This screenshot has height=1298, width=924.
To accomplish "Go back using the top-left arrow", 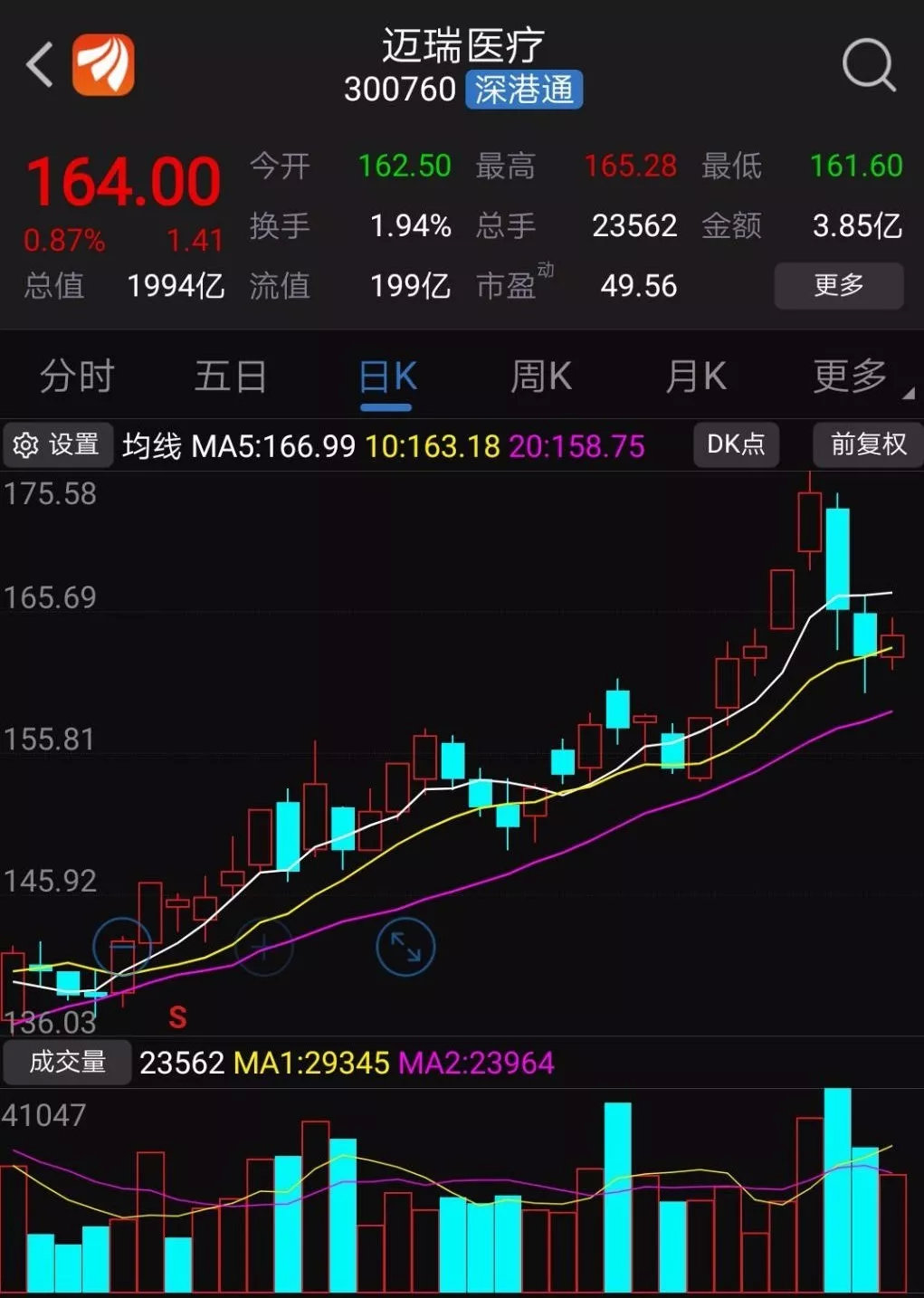I will [40, 65].
